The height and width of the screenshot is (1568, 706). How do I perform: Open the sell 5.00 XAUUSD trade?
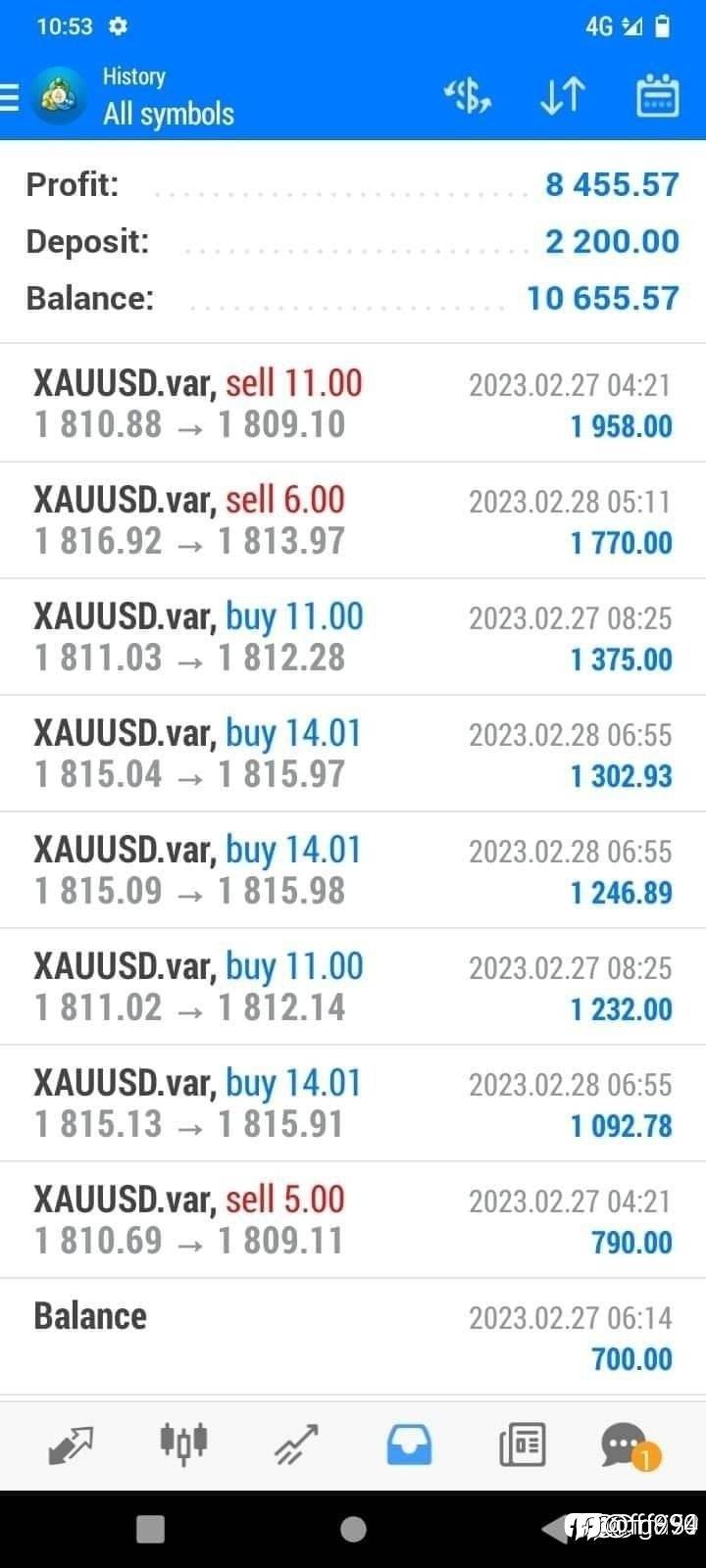coord(353,1220)
